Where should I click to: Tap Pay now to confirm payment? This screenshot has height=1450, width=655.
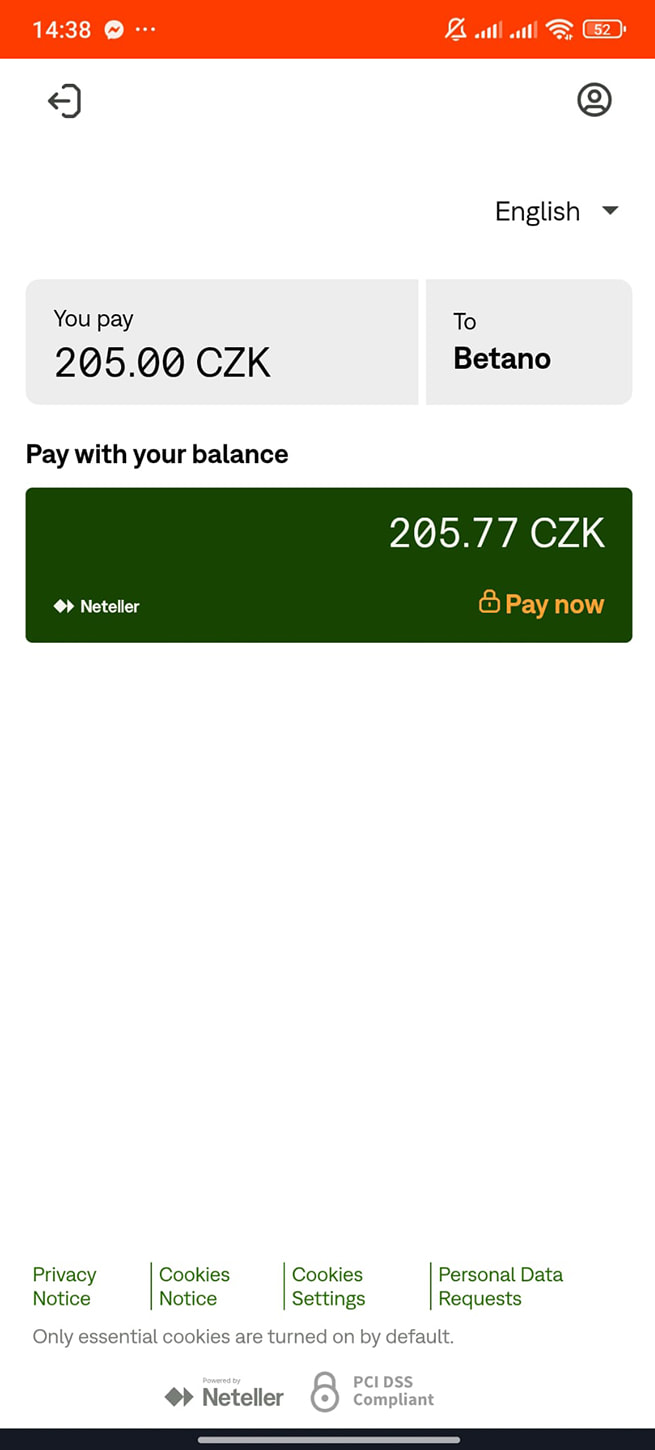pyautogui.click(x=542, y=604)
